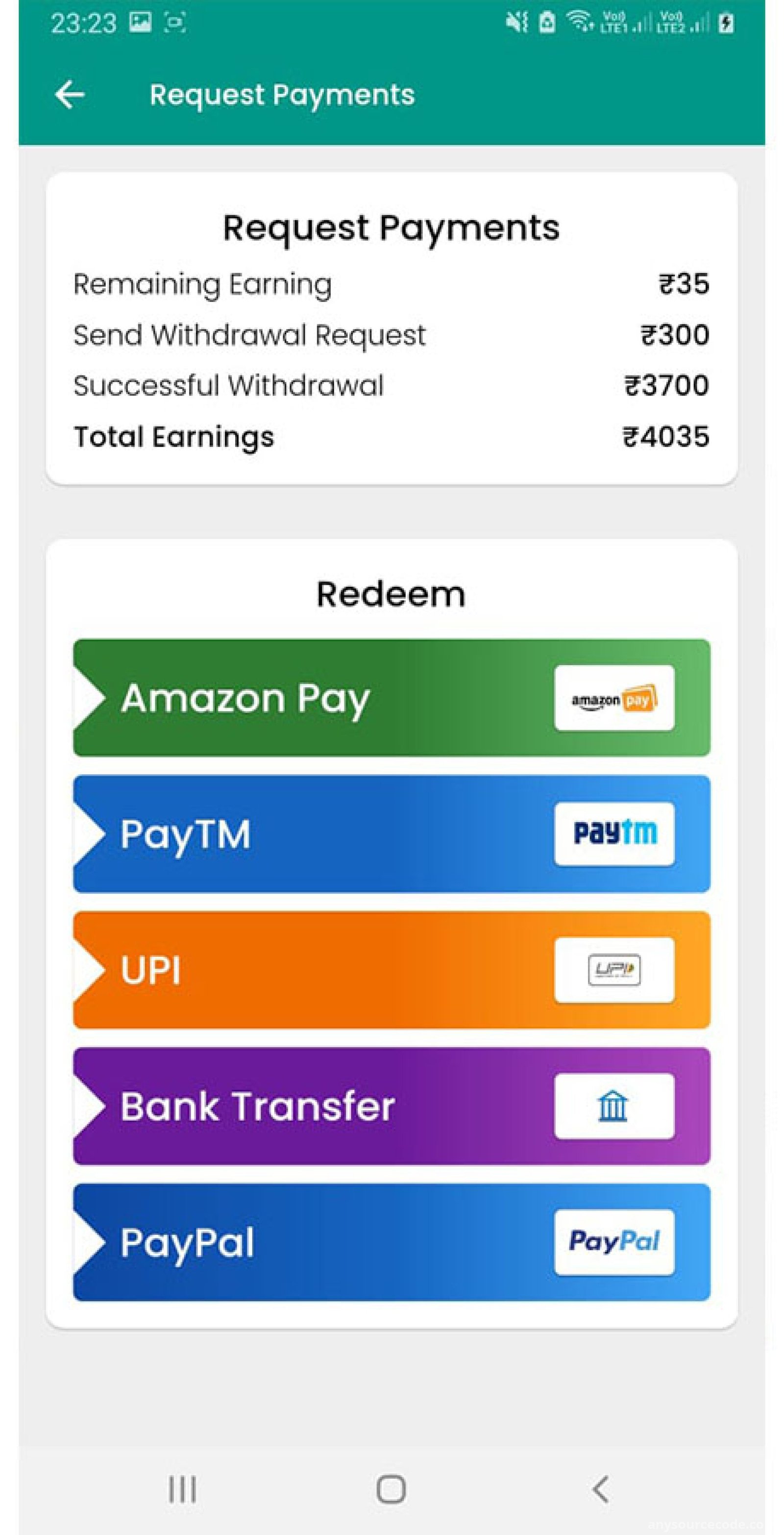
Task: Go back using the app bar arrow
Action: [70, 95]
